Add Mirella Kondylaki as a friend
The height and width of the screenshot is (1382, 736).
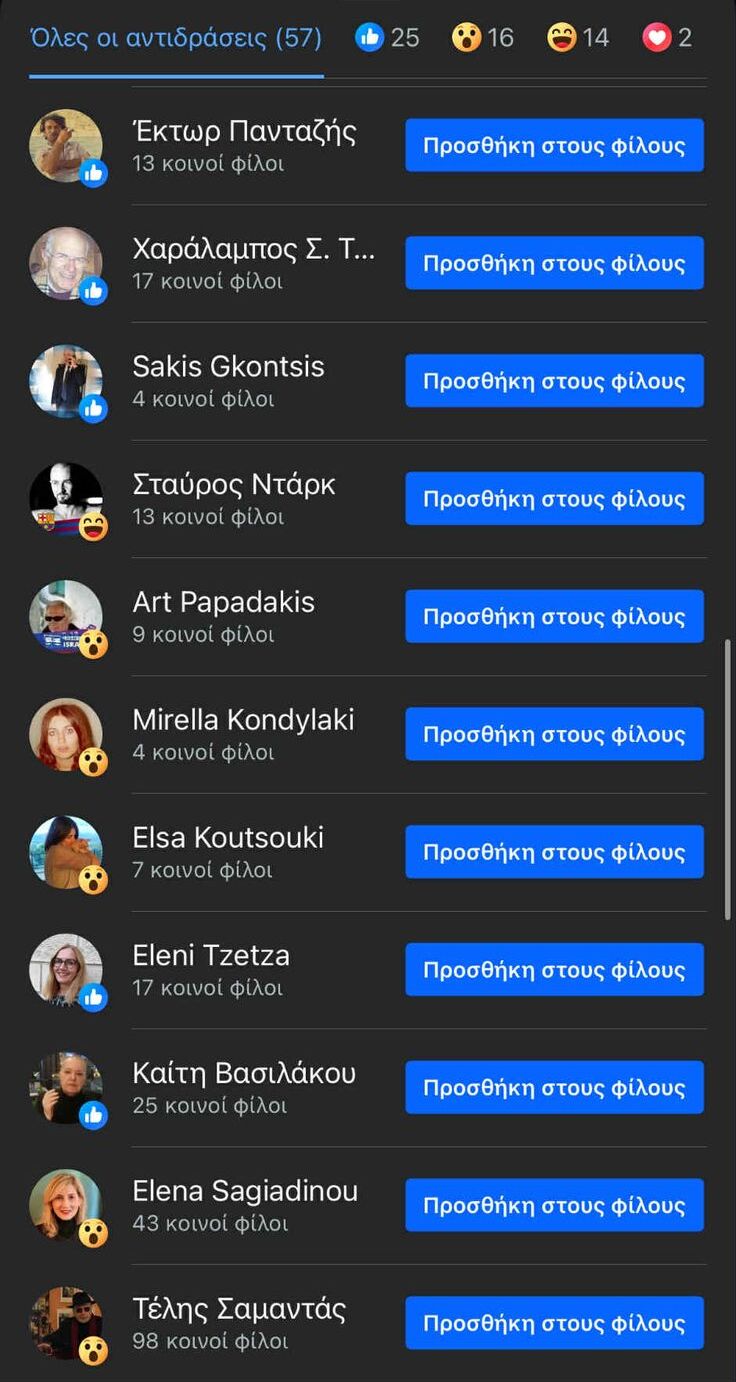point(554,735)
